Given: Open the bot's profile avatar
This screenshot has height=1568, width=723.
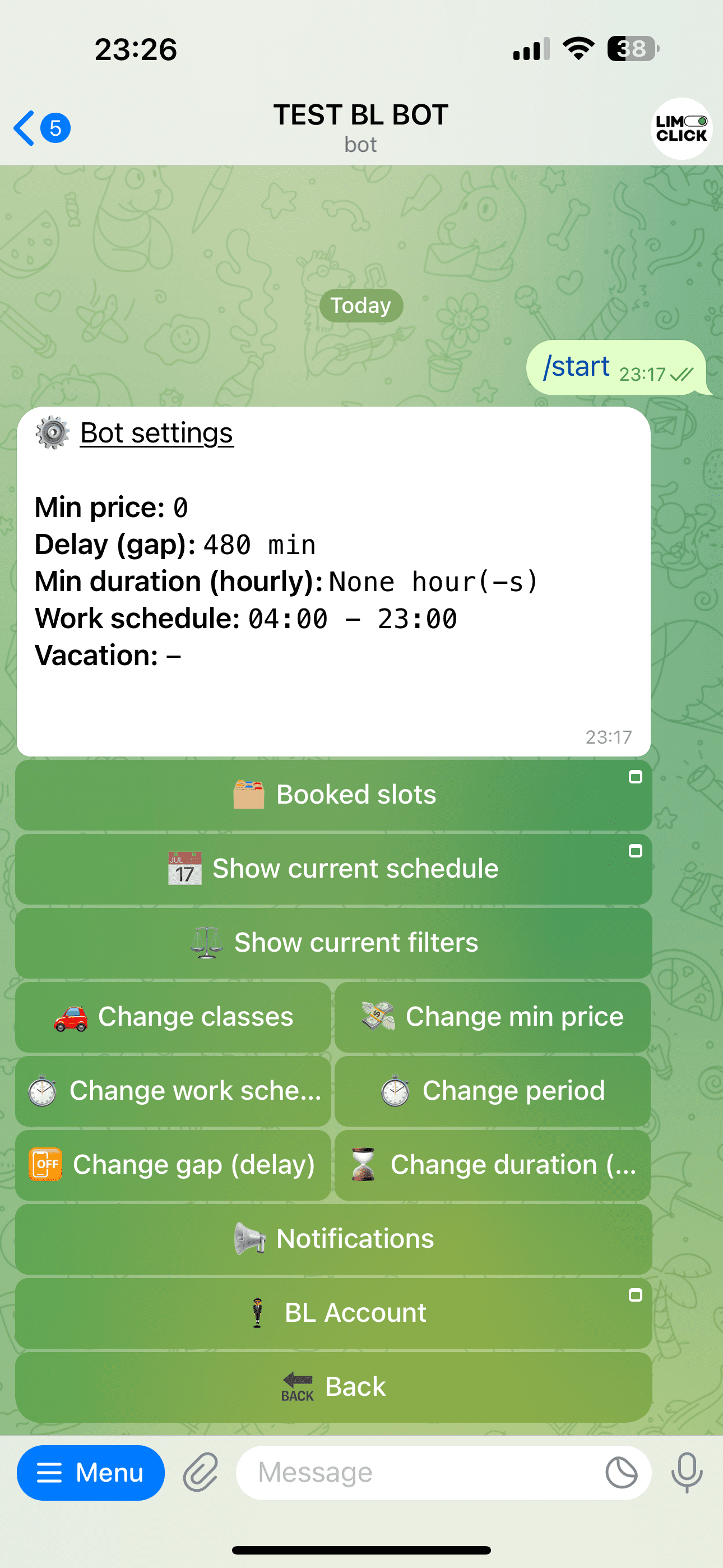Looking at the screenshot, I should [x=680, y=128].
